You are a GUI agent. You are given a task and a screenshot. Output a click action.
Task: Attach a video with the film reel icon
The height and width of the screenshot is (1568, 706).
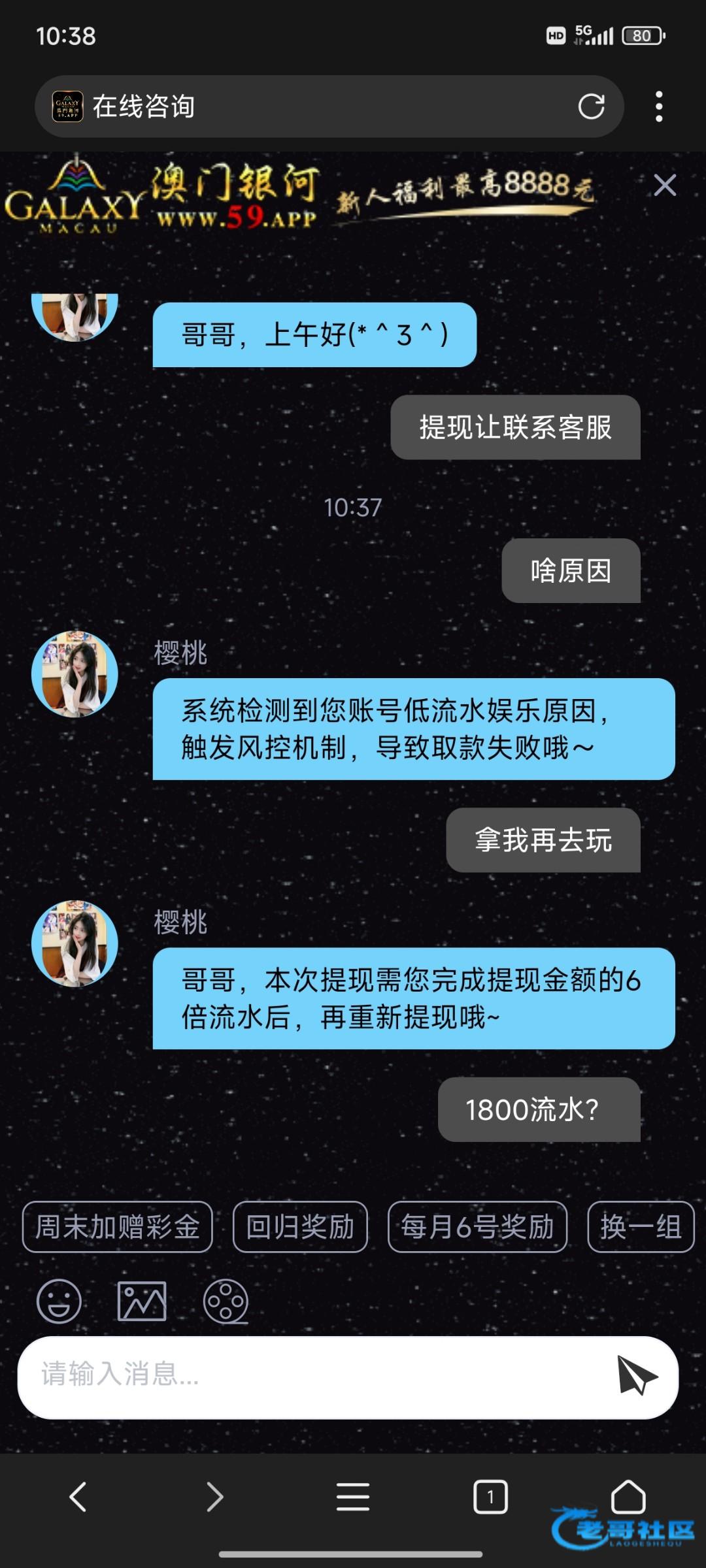coord(226,1301)
